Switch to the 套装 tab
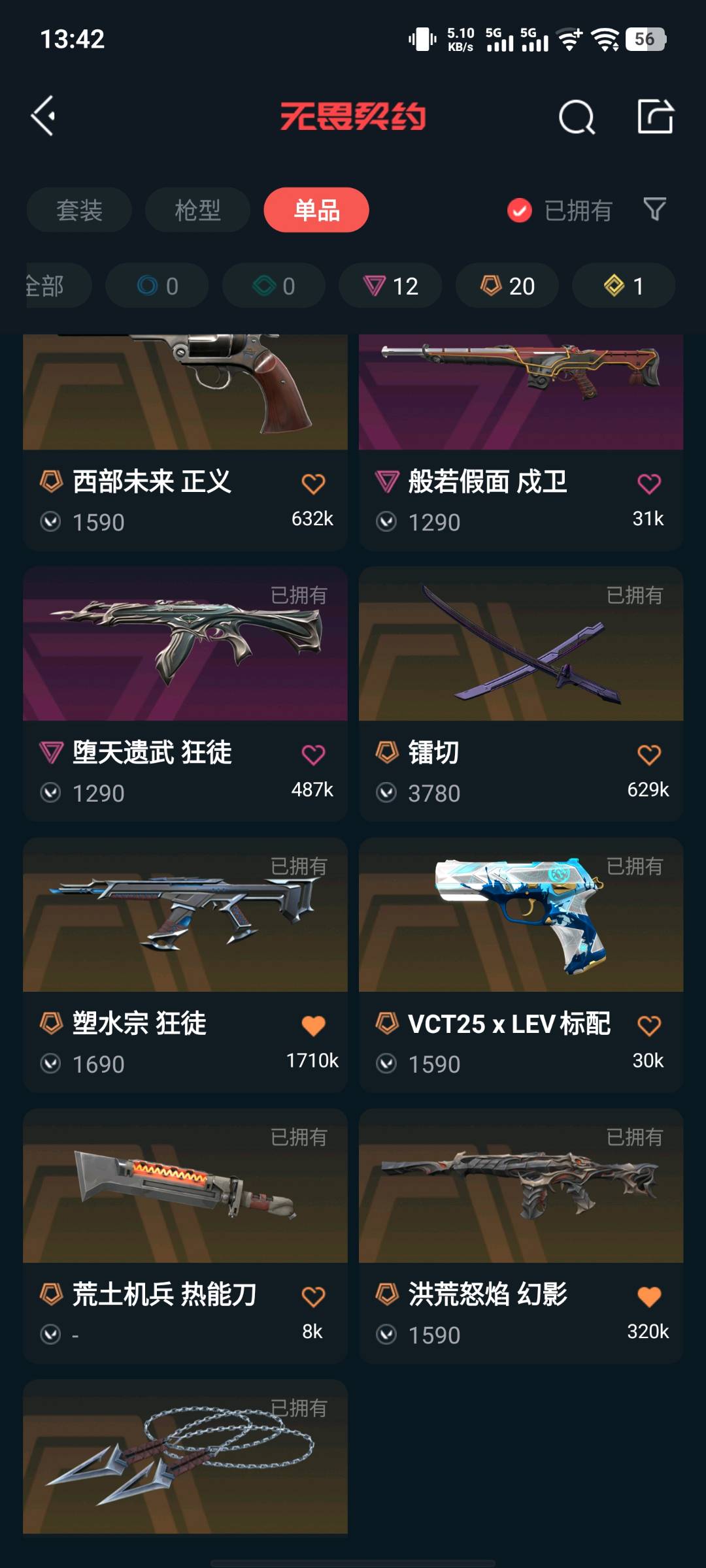Screen dimensions: 706x1568 tap(79, 210)
